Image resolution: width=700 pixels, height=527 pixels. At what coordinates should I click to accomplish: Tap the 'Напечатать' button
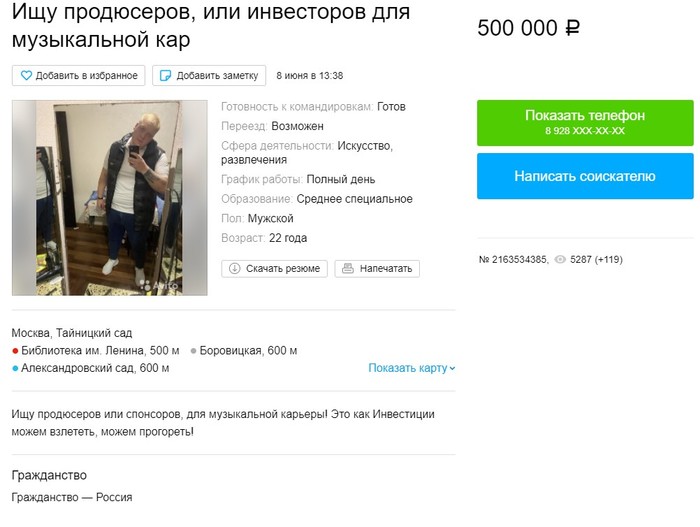[376, 268]
